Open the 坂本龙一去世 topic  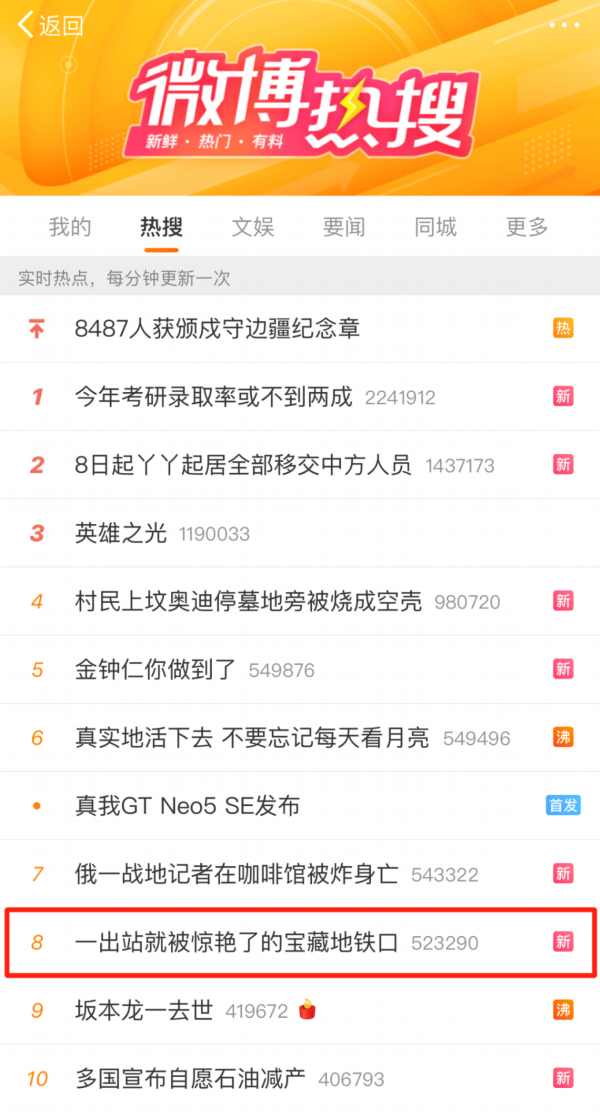(x=300, y=1010)
